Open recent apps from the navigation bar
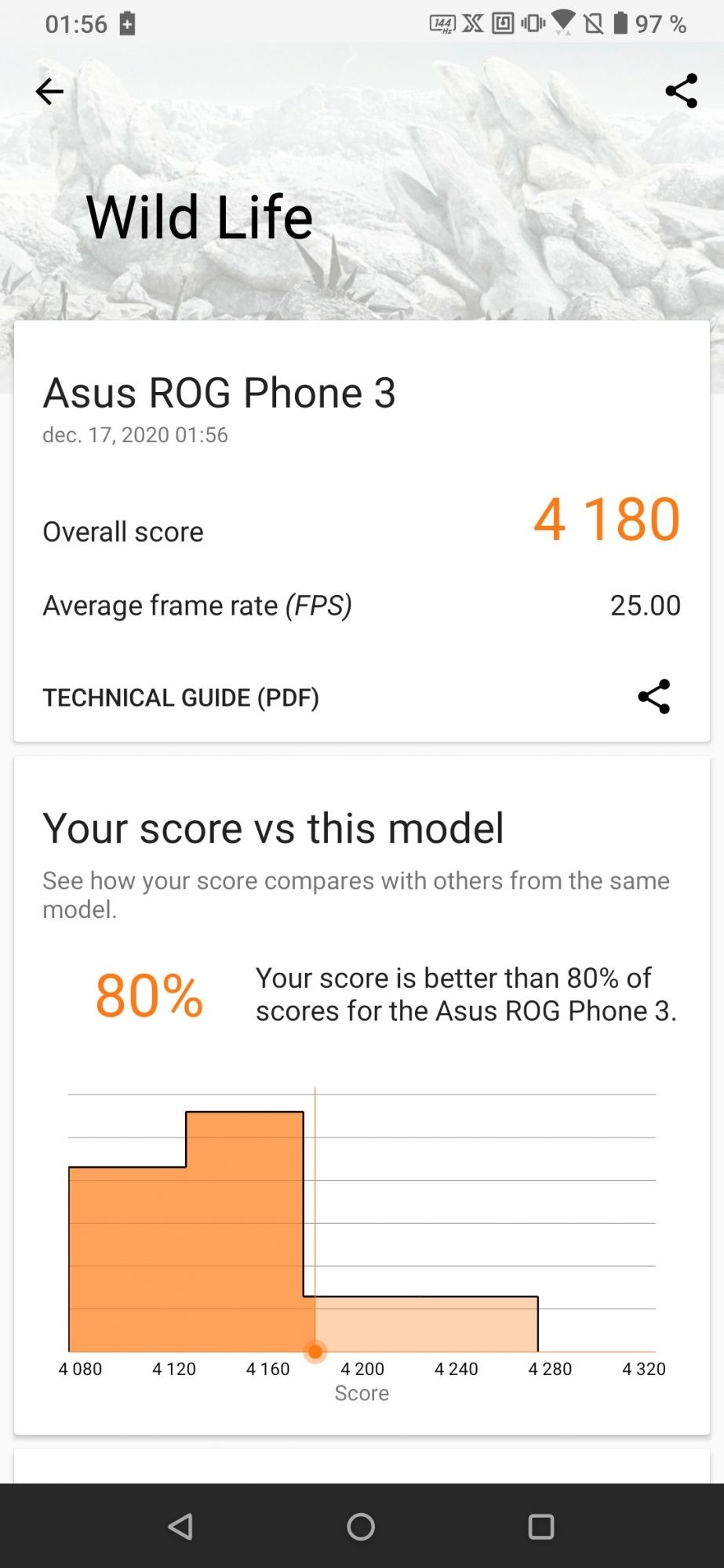This screenshot has height=1568, width=724. (540, 1526)
